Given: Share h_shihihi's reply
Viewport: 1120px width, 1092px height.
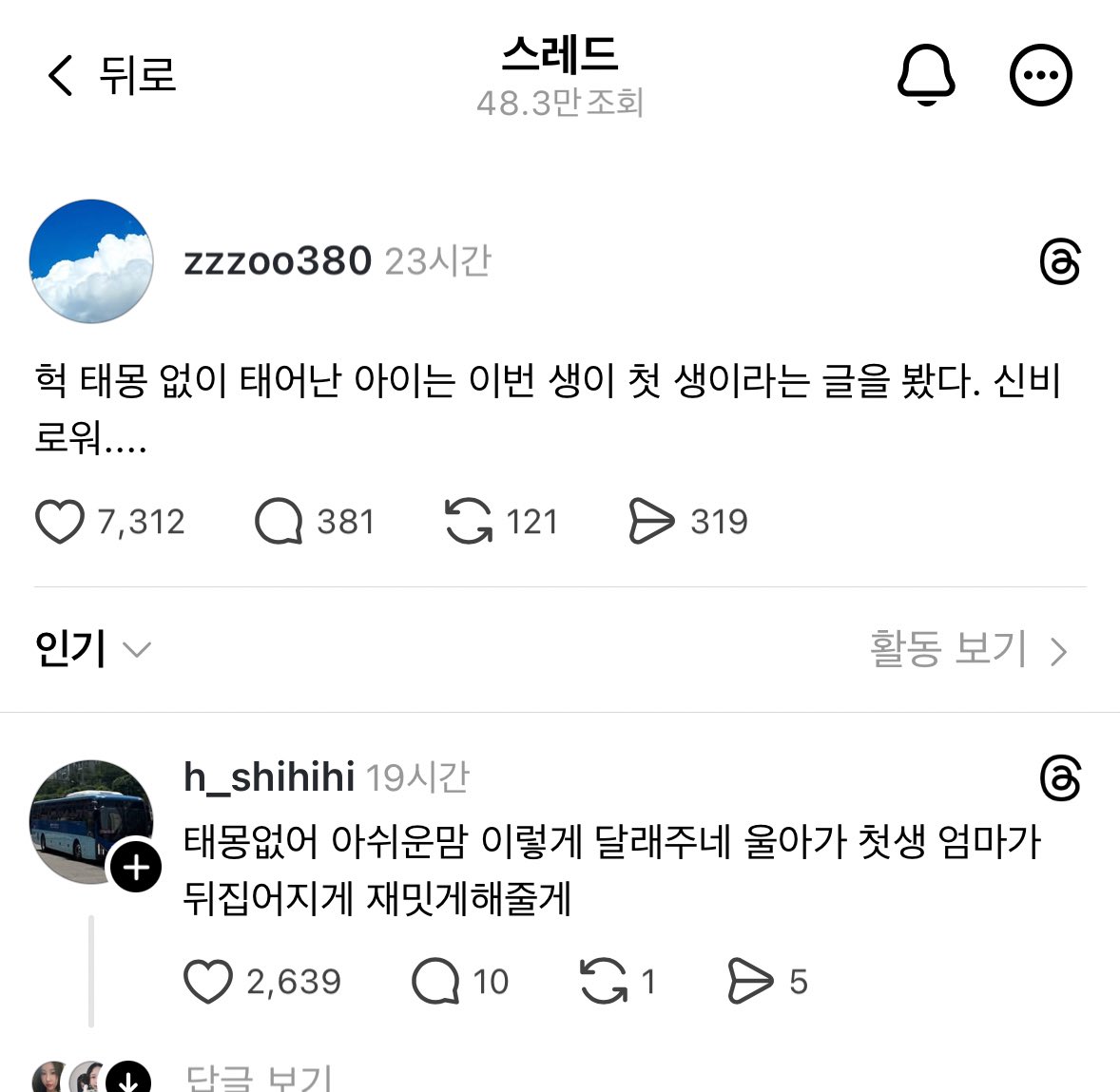Looking at the screenshot, I should 750,982.
